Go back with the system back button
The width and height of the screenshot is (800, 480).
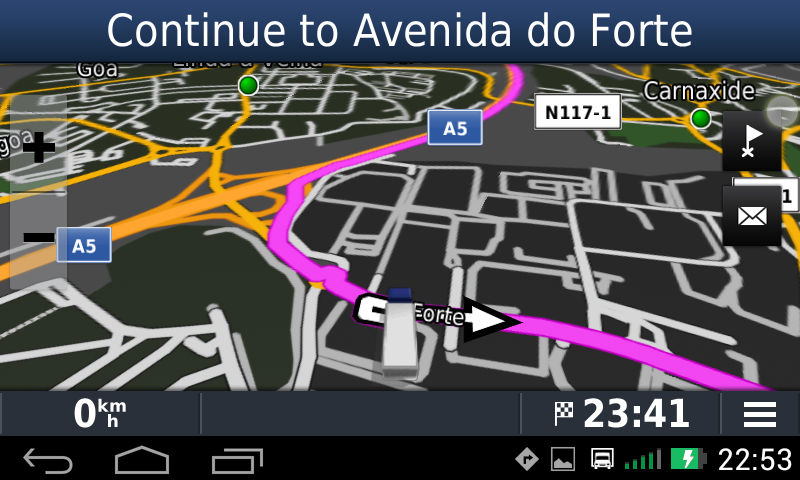tap(48, 460)
